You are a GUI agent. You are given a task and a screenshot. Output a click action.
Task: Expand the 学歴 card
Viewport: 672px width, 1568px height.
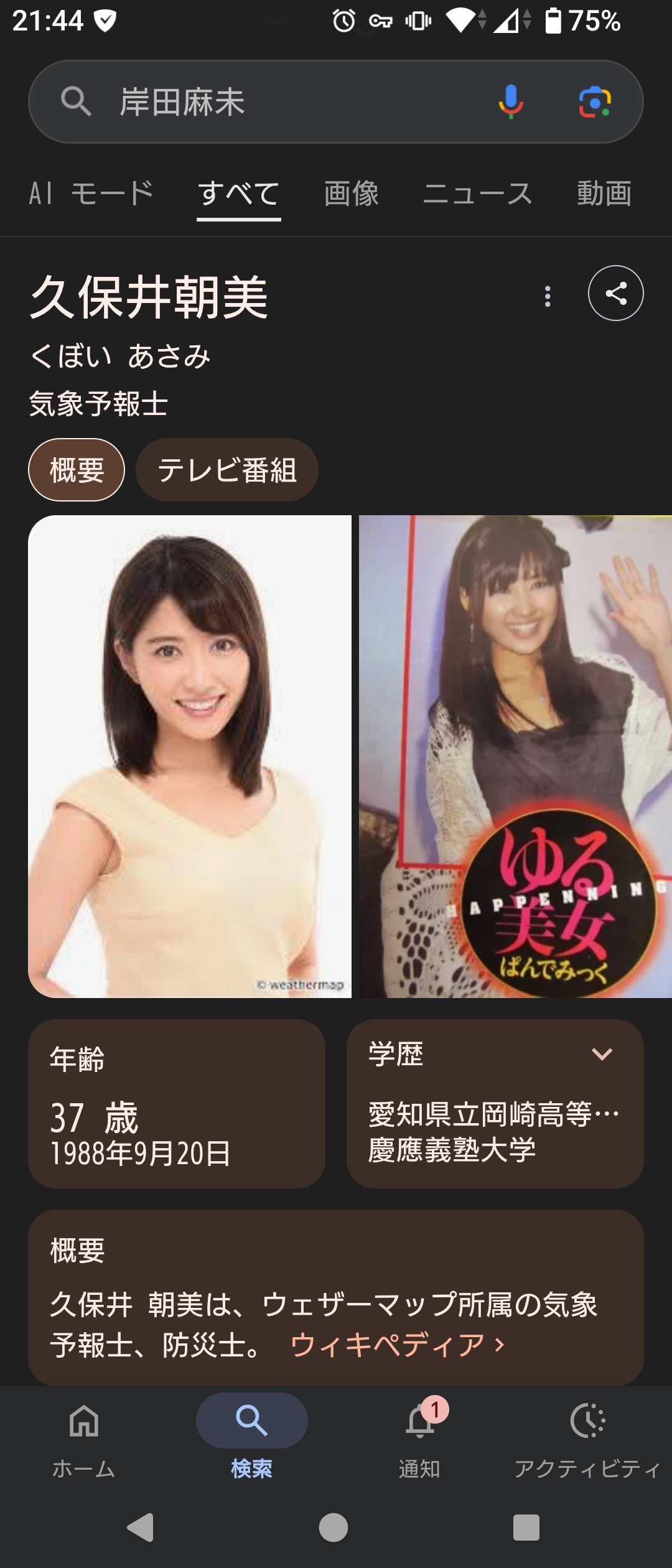tap(601, 1054)
